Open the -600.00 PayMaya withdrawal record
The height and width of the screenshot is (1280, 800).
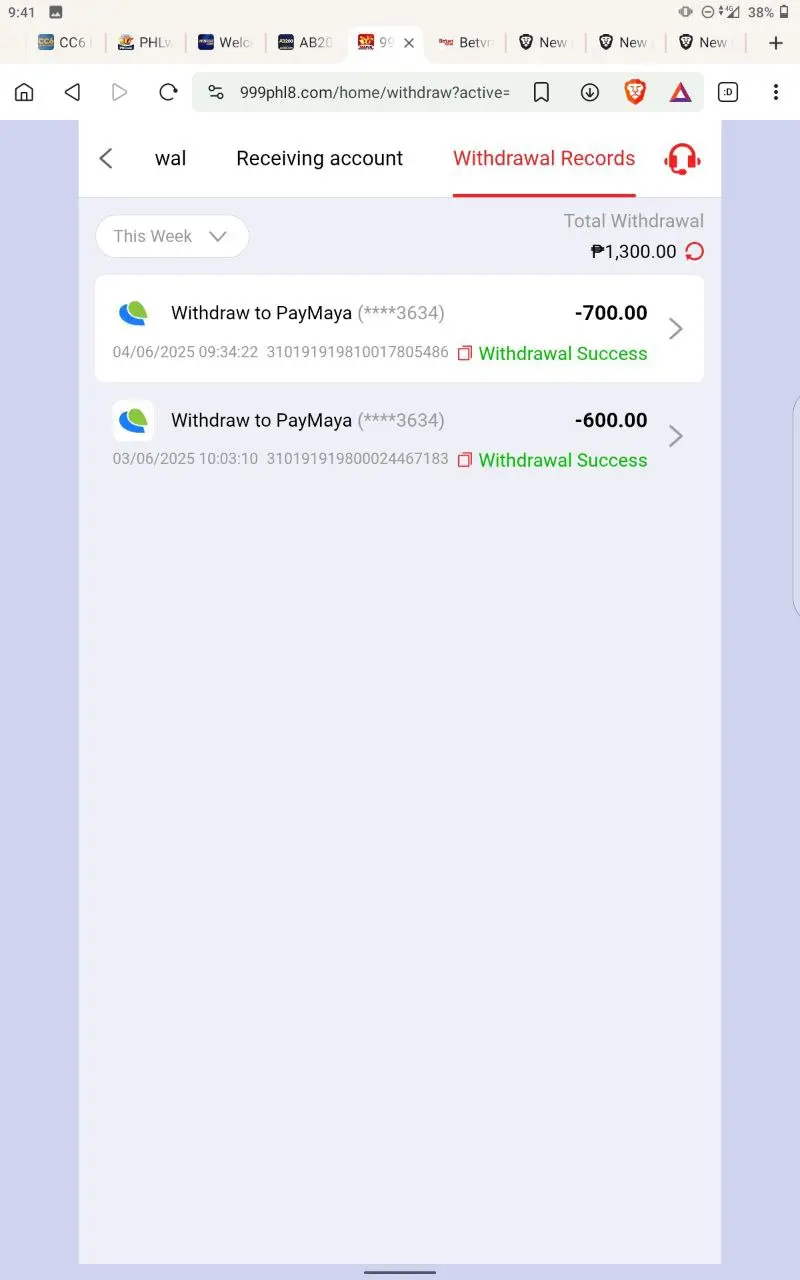[399, 436]
